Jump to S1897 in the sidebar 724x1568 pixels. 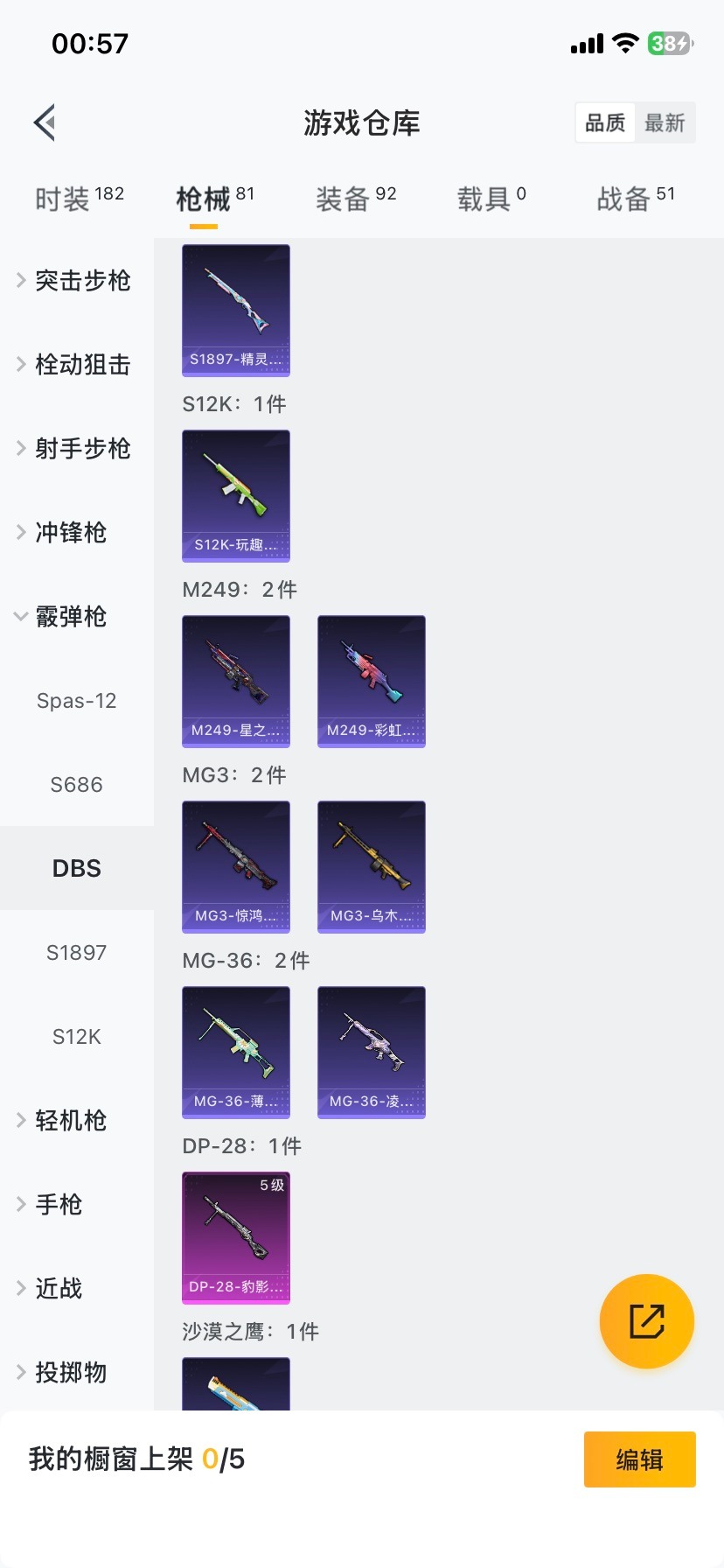click(77, 952)
